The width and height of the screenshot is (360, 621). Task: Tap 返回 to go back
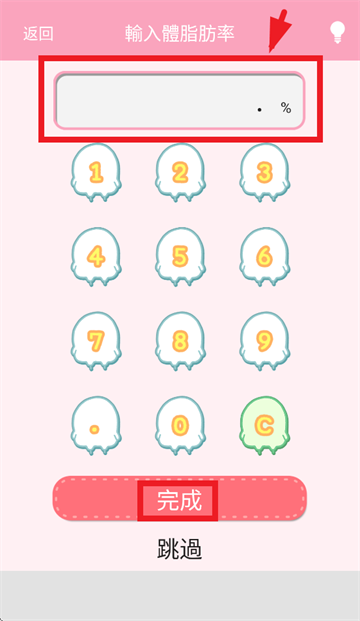tap(38, 34)
